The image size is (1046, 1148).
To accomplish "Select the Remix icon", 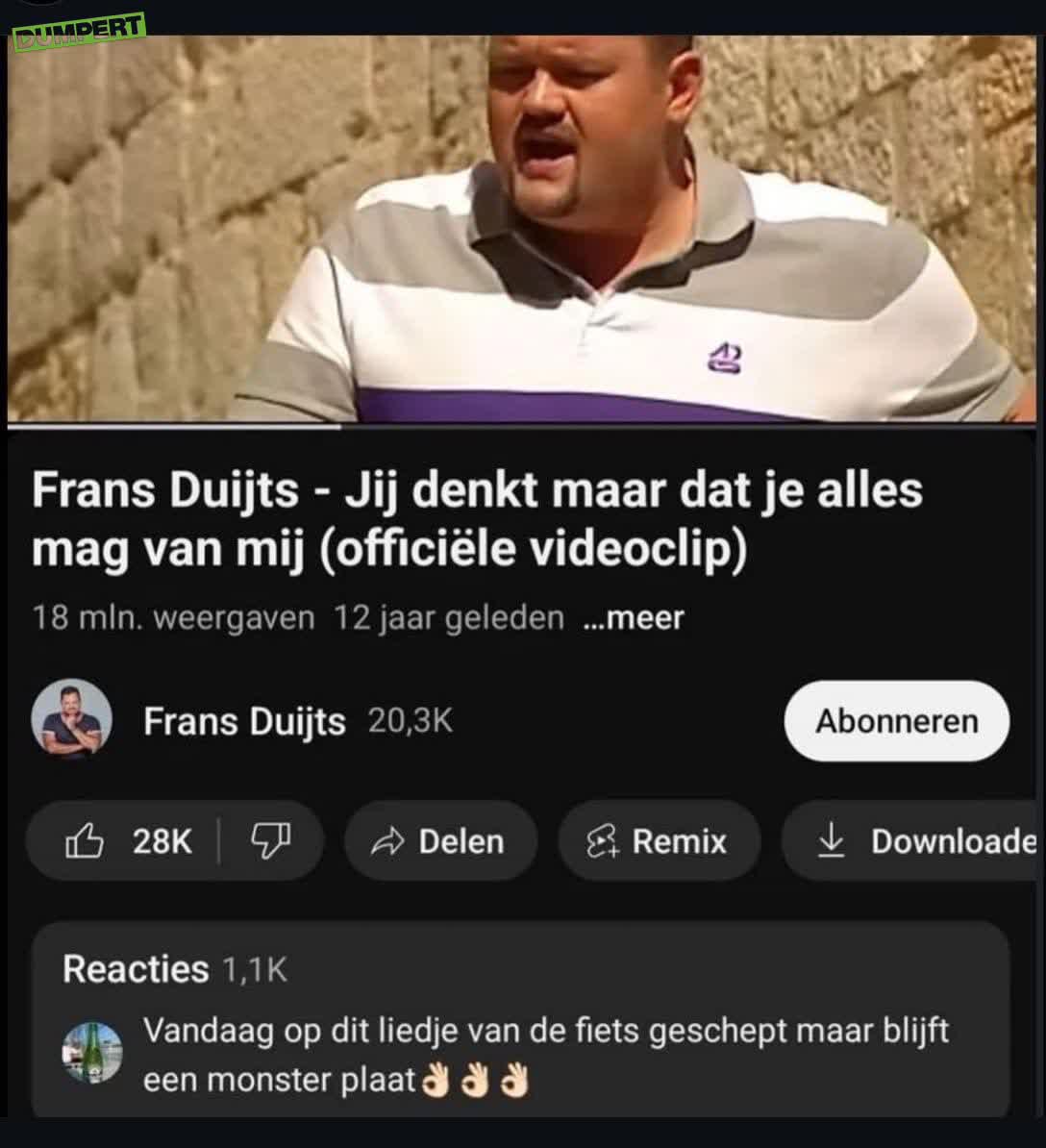I will pos(603,841).
